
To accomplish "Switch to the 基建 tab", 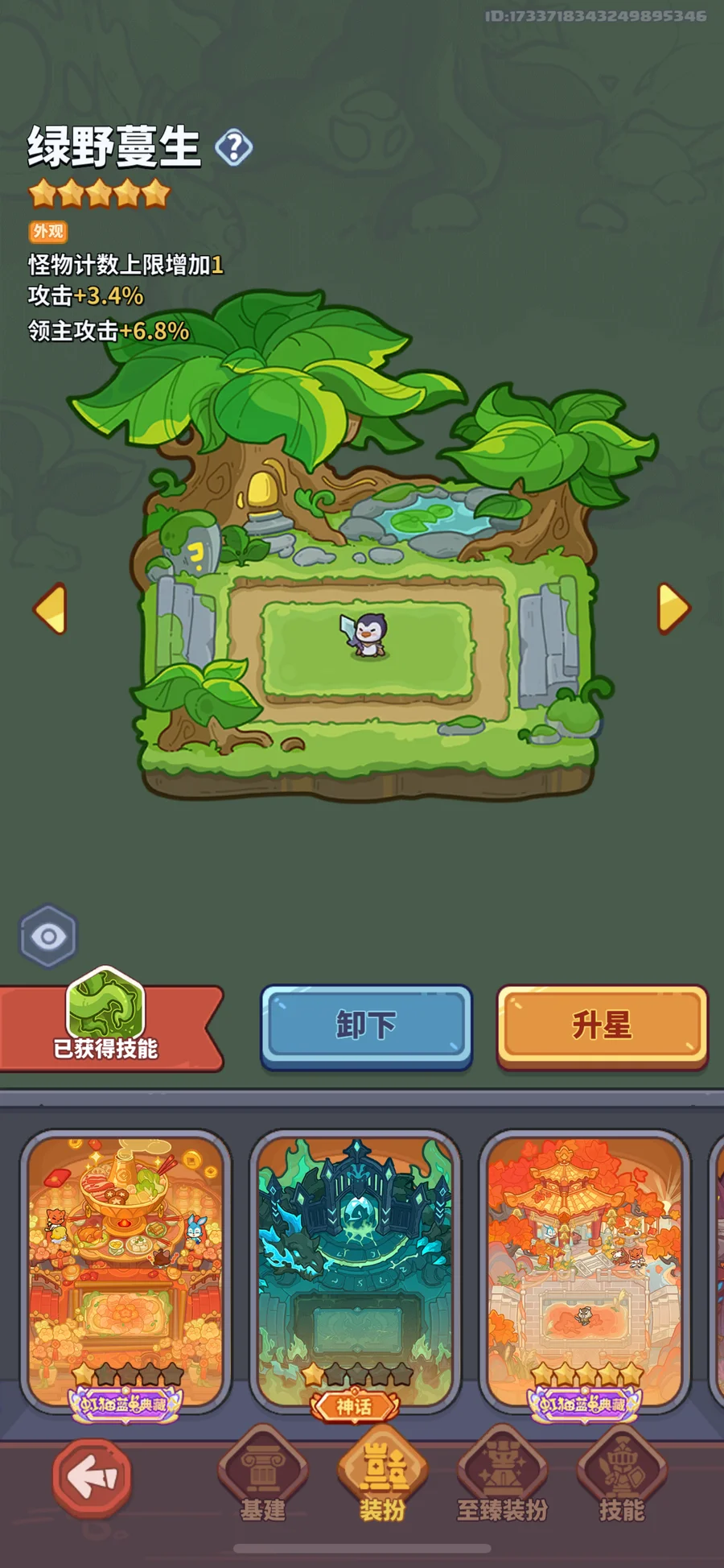I will pyautogui.click(x=262, y=1478).
